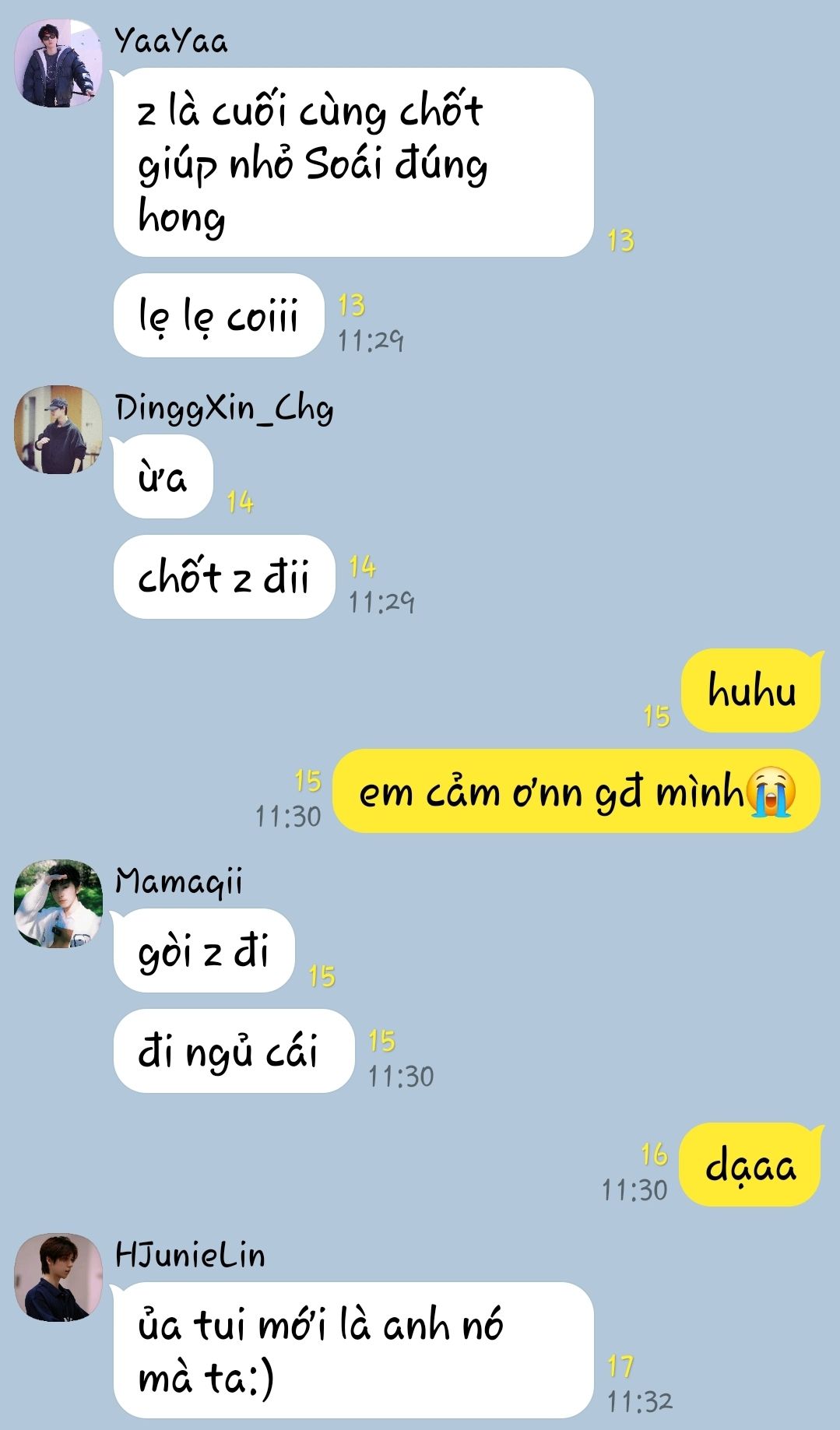Tap HJunieLin's profile avatar
The image size is (840, 1430).
[58, 1277]
